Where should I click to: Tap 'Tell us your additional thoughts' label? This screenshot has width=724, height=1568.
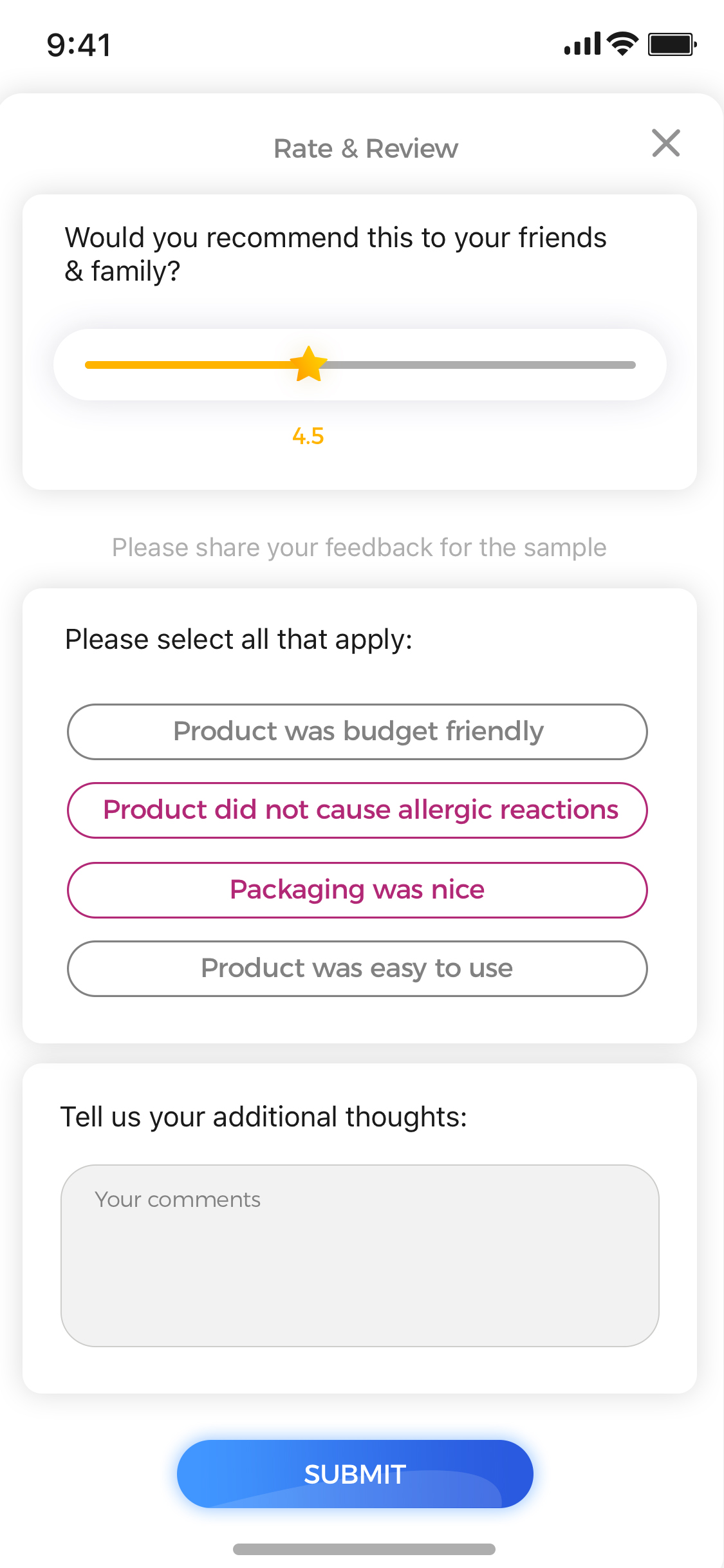pos(264,1116)
